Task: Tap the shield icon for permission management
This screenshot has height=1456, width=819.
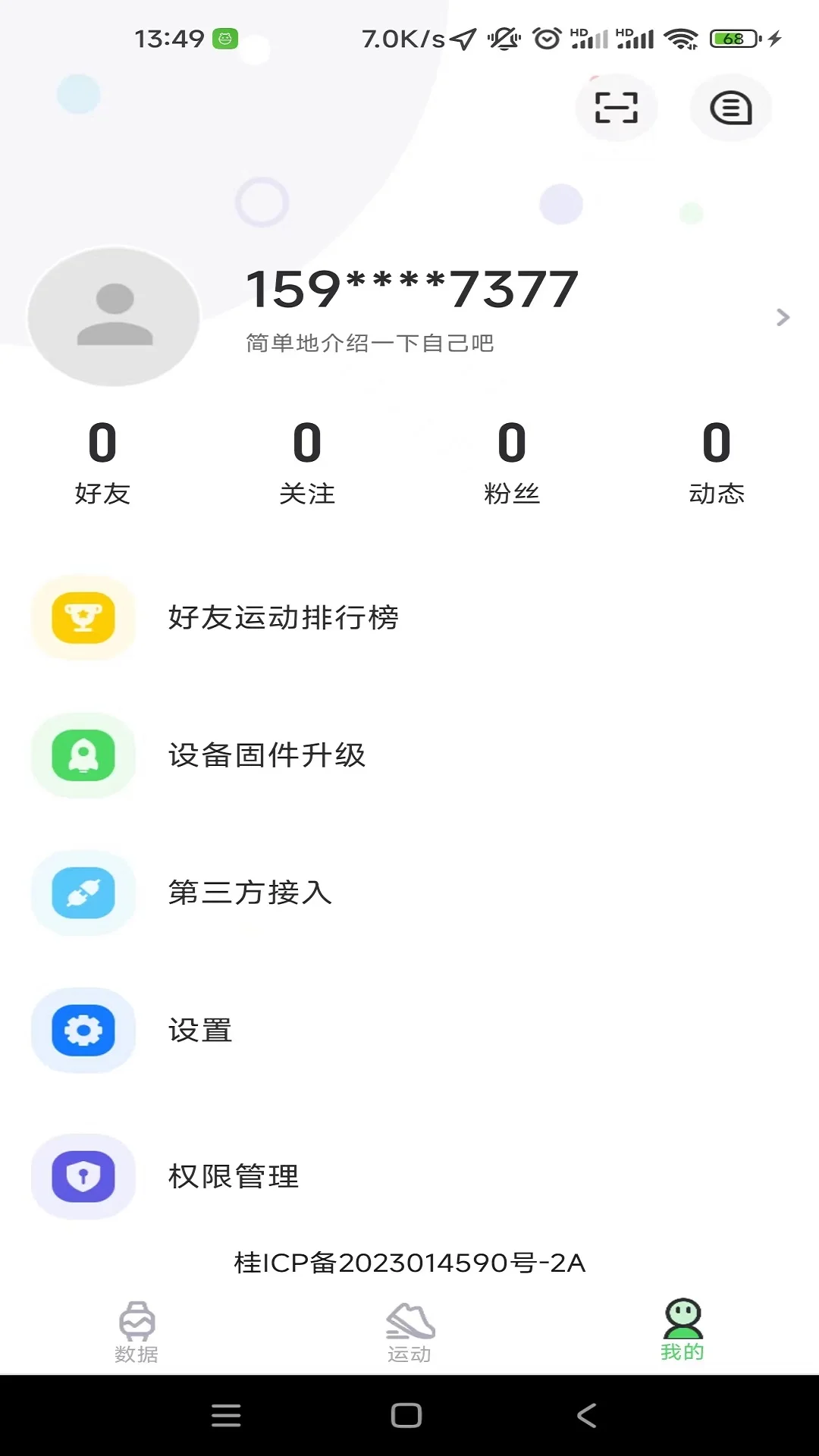Action: 84,1176
